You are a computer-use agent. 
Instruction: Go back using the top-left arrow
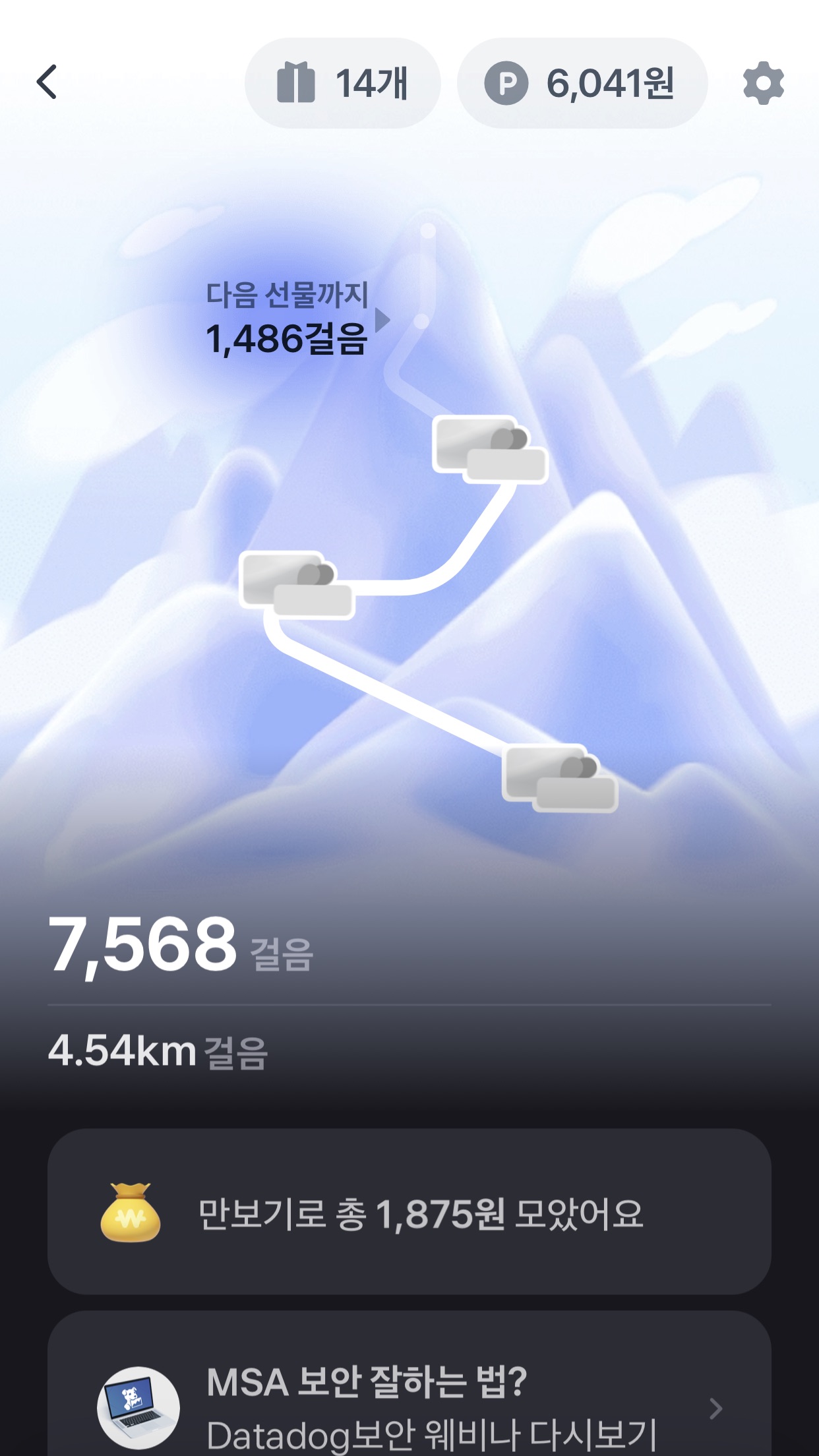coord(47,82)
